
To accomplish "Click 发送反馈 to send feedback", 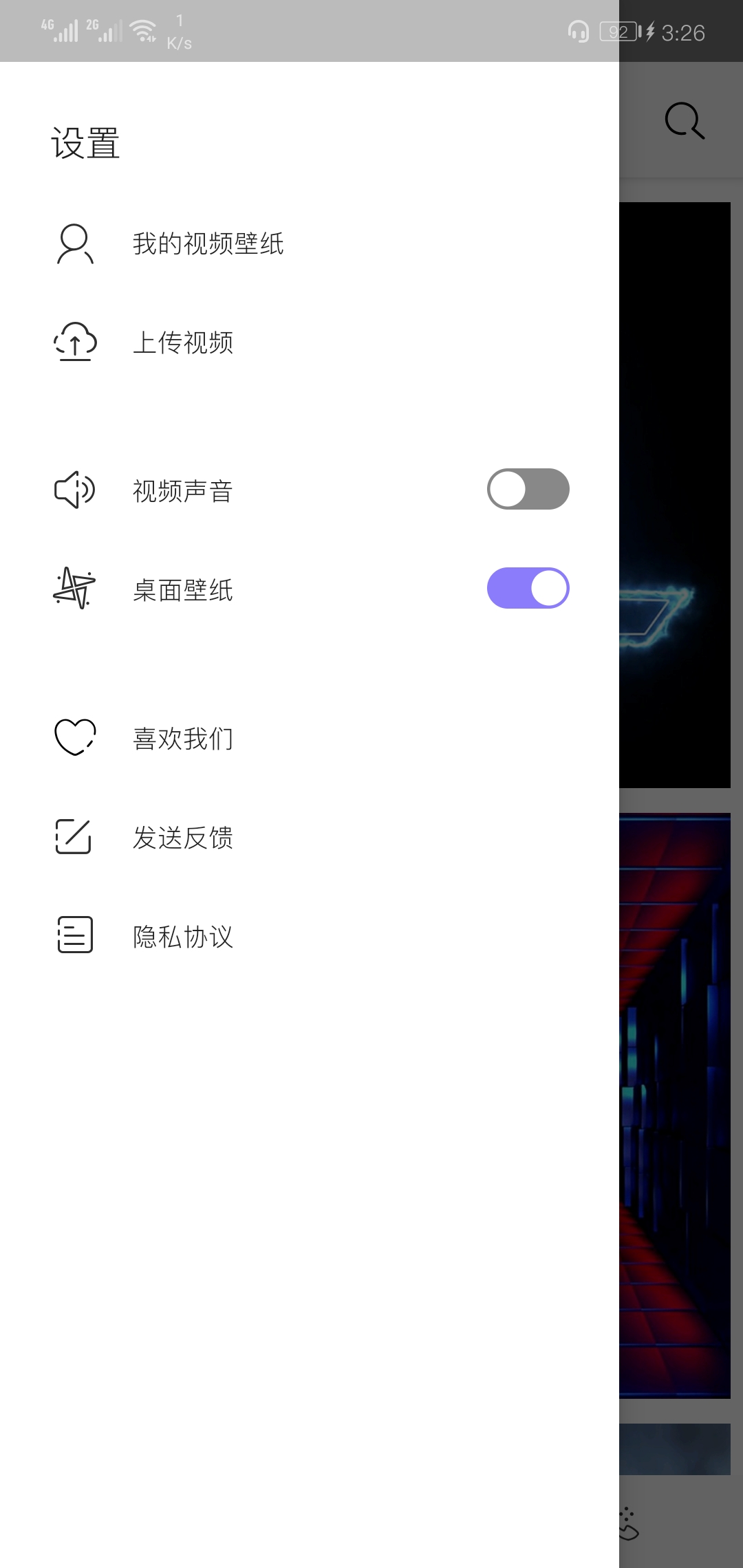I will pyautogui.click(x=184, y=838).
